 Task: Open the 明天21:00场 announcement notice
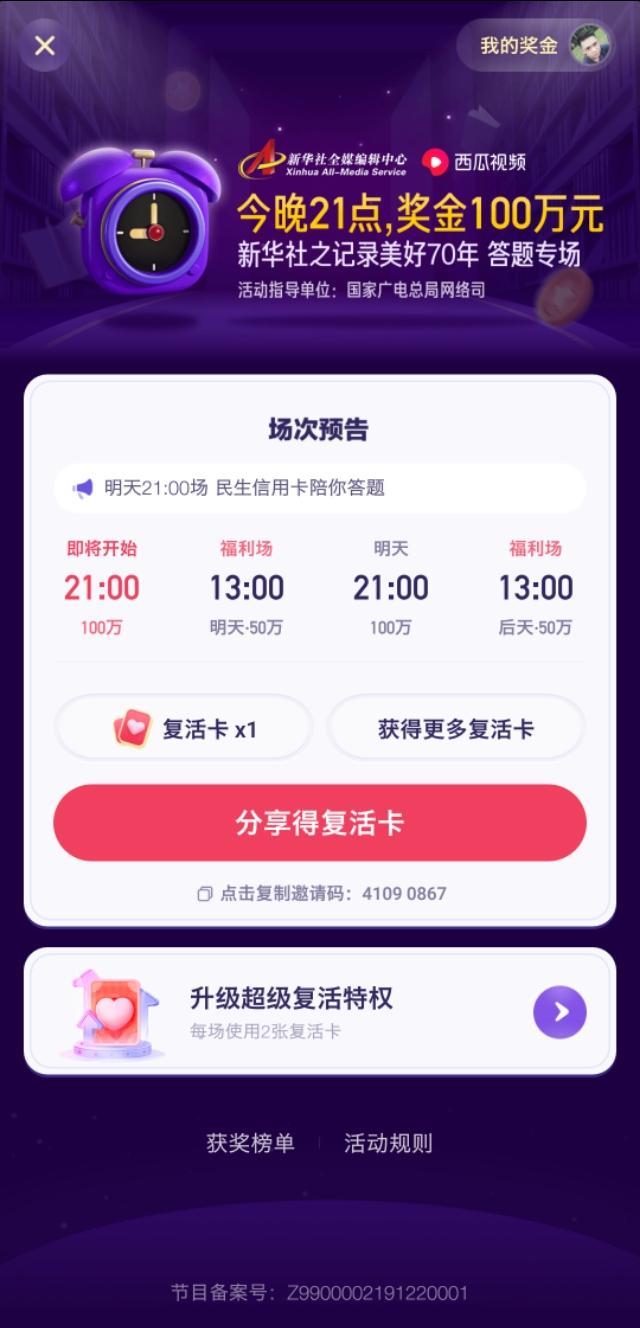pyautogui.click(x=320, y=488)
